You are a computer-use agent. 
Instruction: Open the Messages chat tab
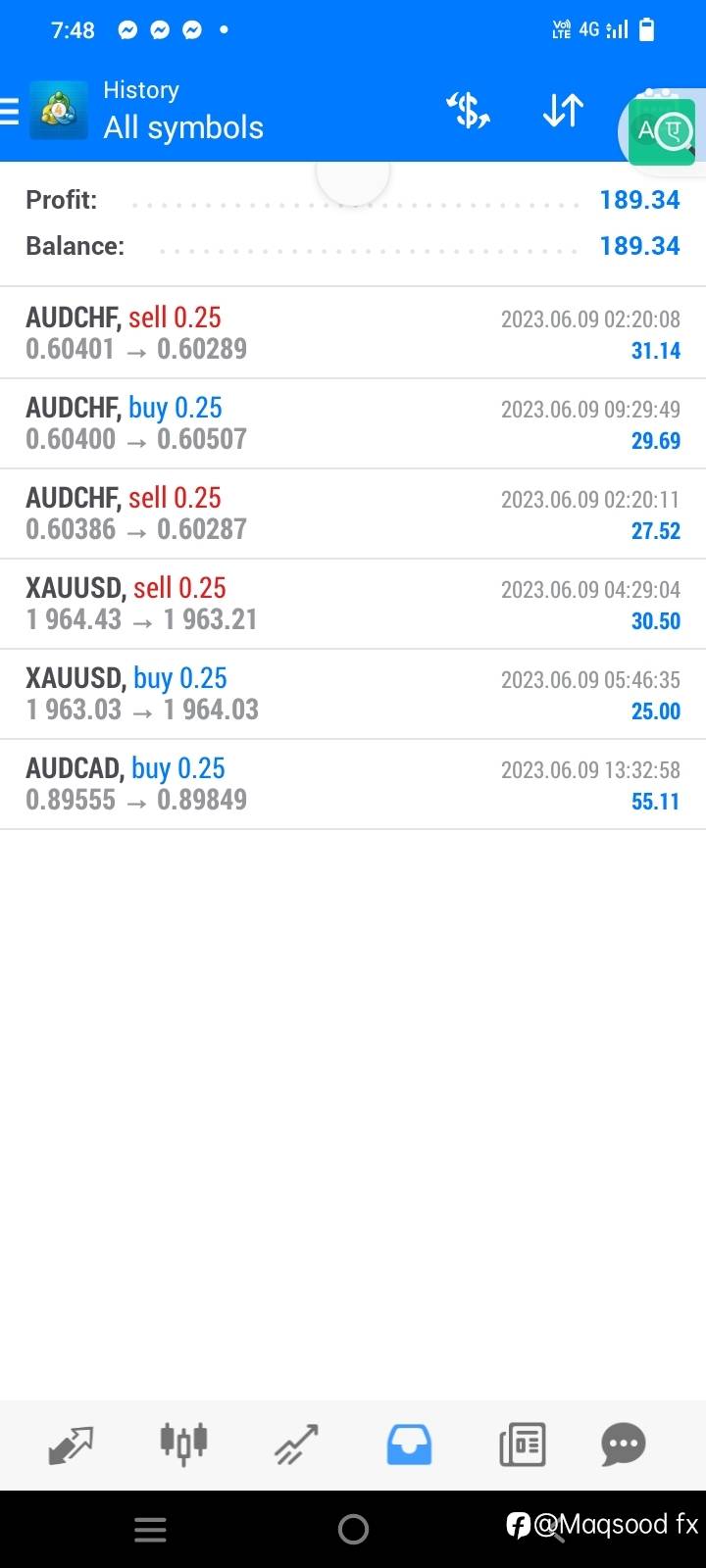pyautogui.click(x=624, y=1444)
